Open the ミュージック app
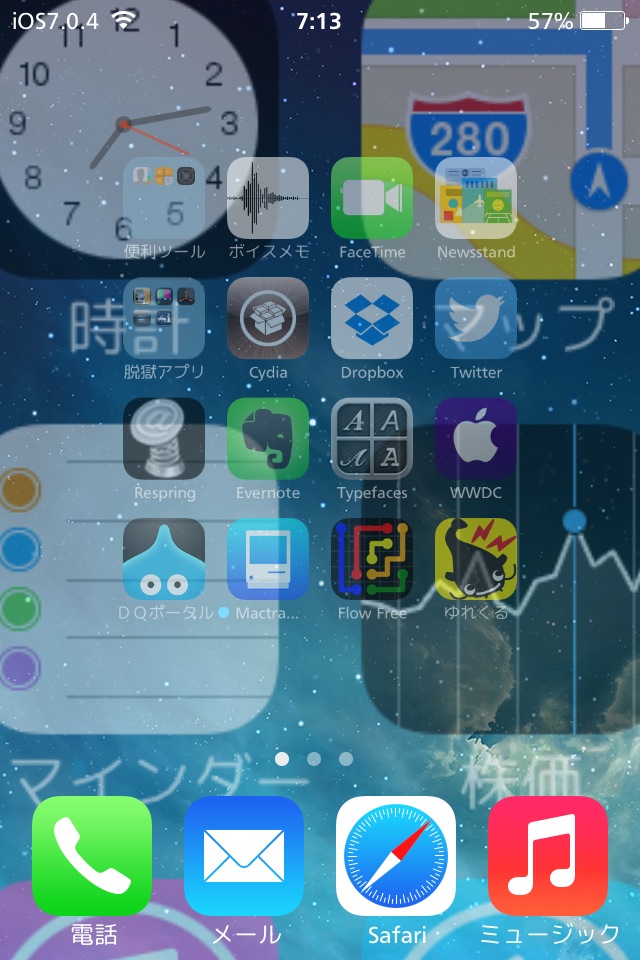This screenshot has width=640, height=960. click(548, 856)
